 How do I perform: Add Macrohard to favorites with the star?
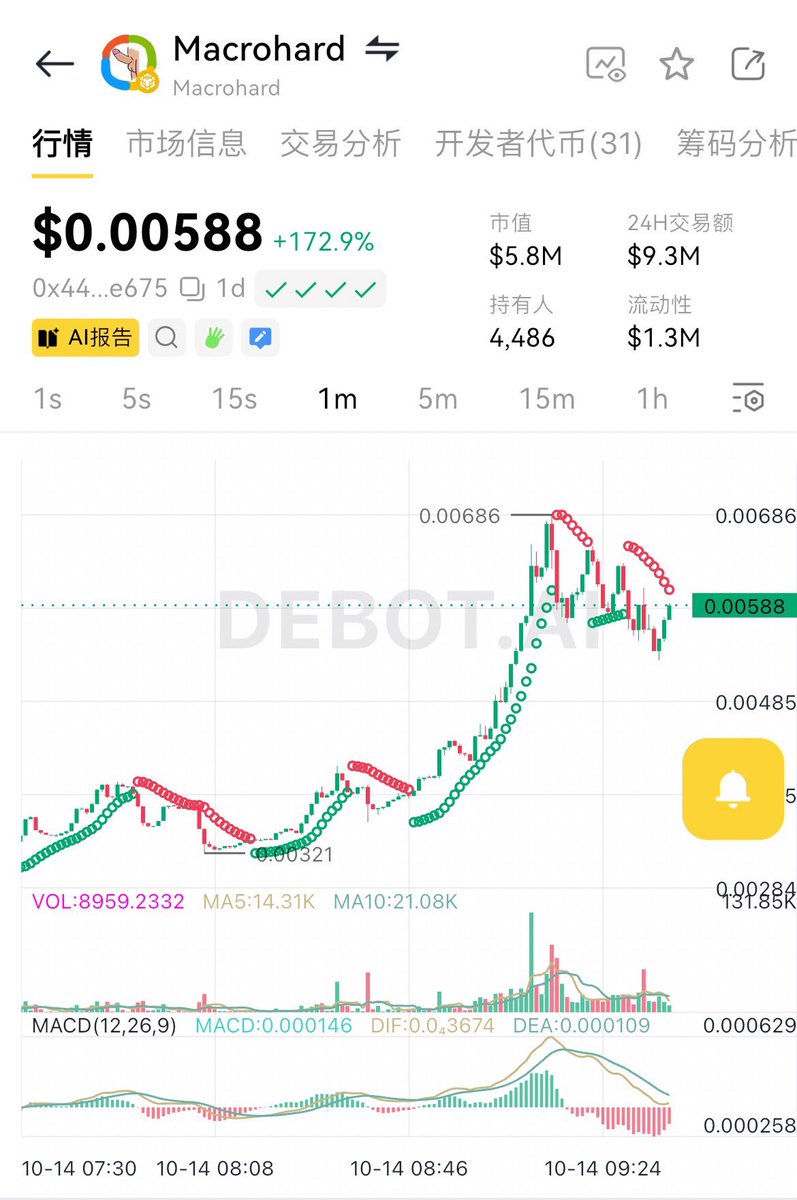[x=677, y=64]
